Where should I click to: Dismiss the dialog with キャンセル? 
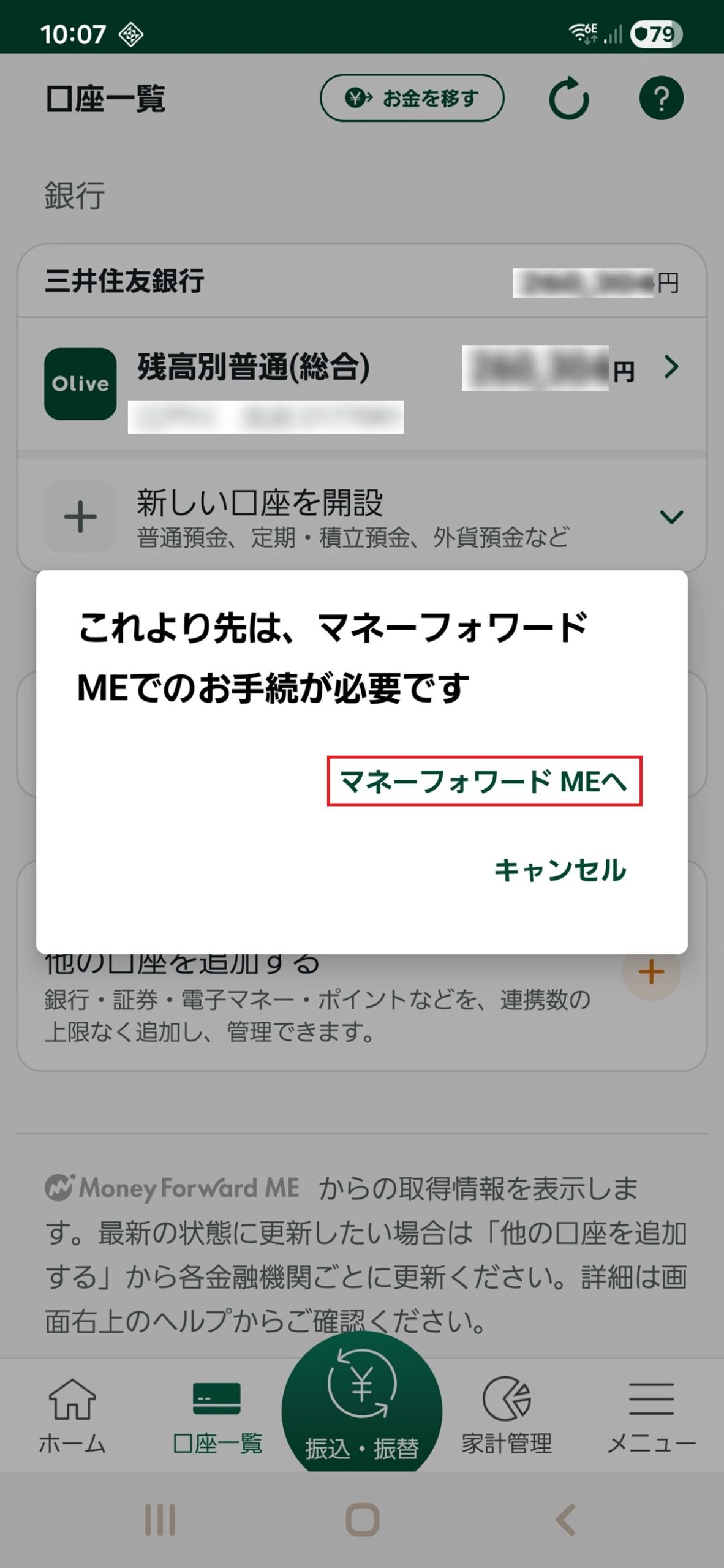click(560, 870)
